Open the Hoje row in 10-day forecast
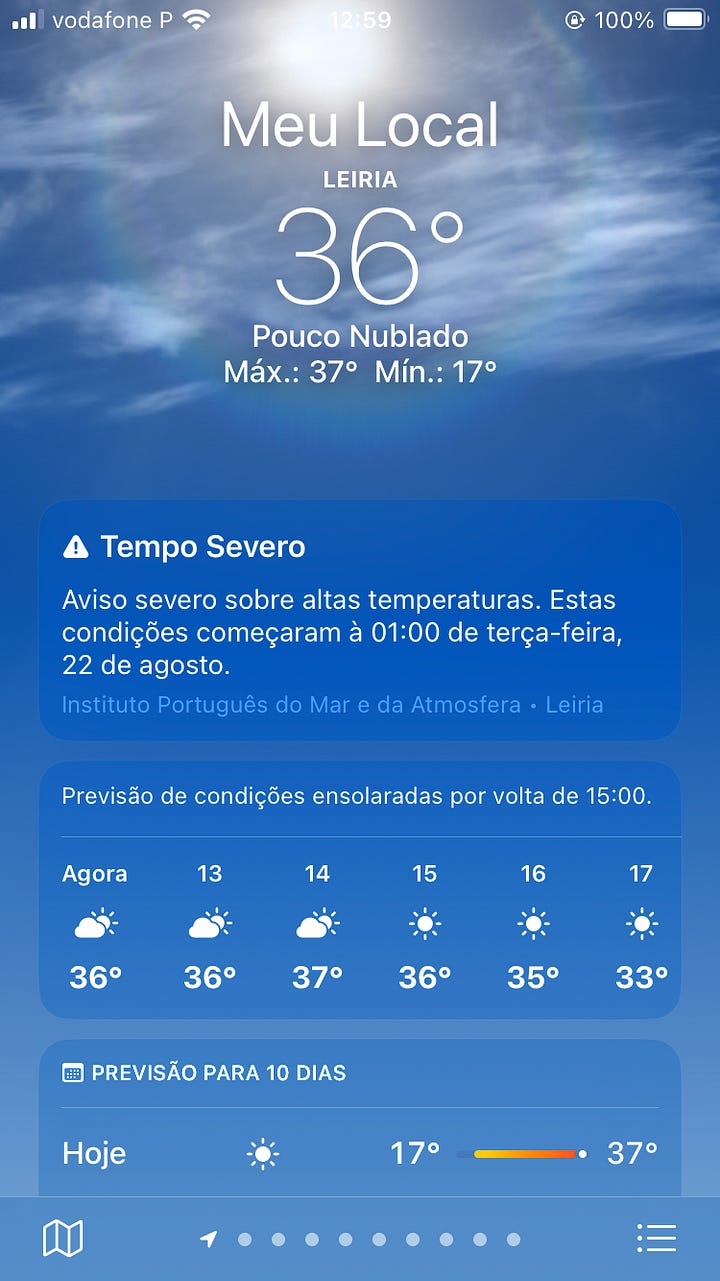 tap(360, 1154)
